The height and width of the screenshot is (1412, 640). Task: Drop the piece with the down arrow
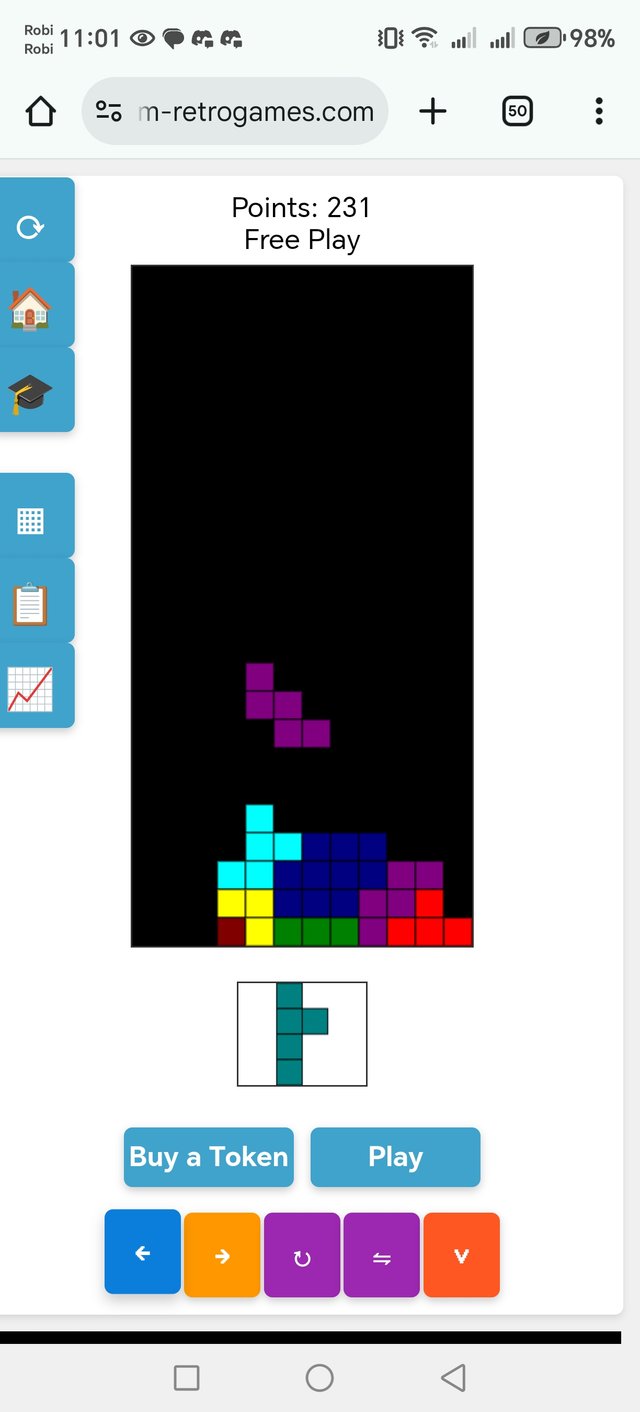(x=461, y=1256)
